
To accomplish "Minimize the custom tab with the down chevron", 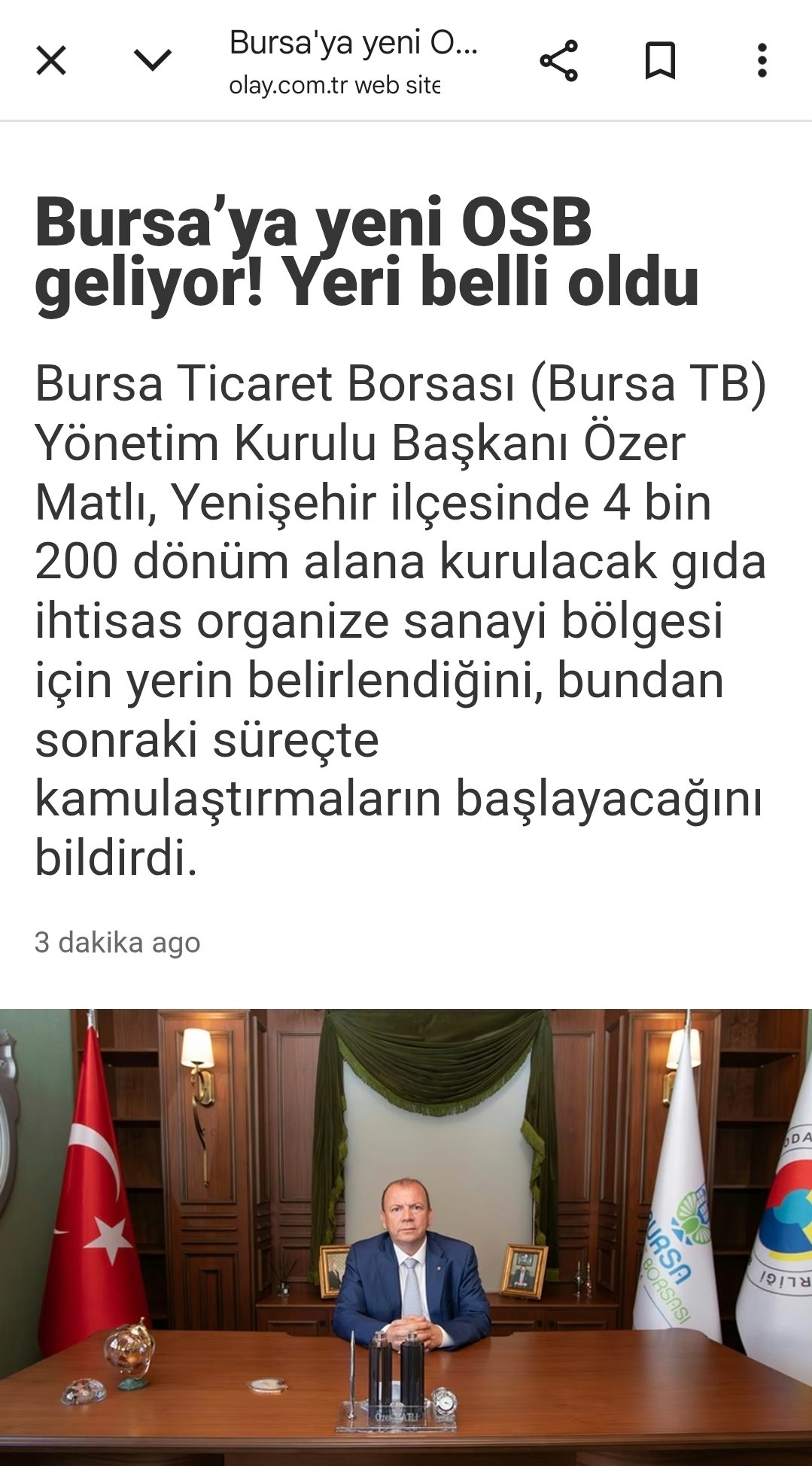I will pyautogui.click(x=153, y=60).
